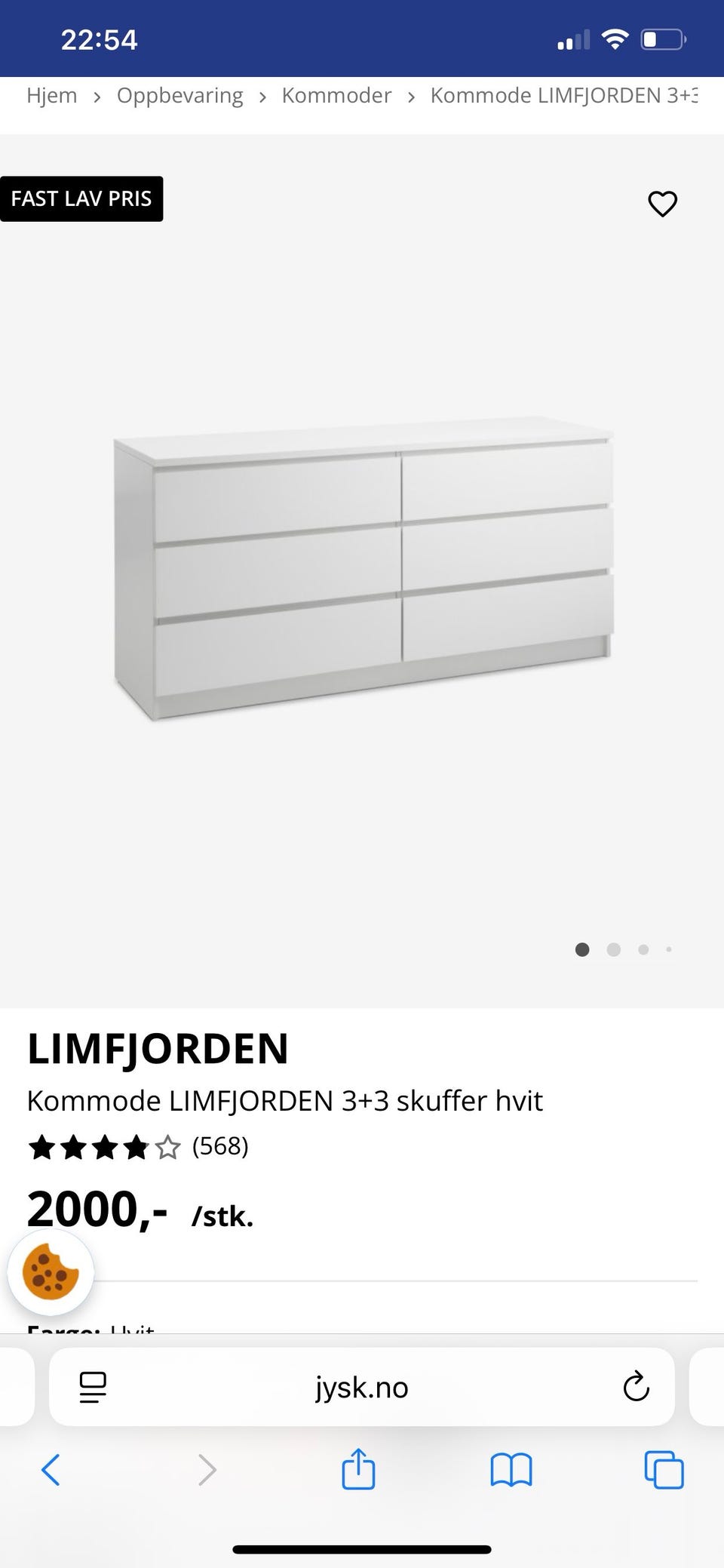Viewport: 724px width, 1568px height.
Task: Open the Share sheet icon
Action: pyautogui.click(x=360, y=1469)
